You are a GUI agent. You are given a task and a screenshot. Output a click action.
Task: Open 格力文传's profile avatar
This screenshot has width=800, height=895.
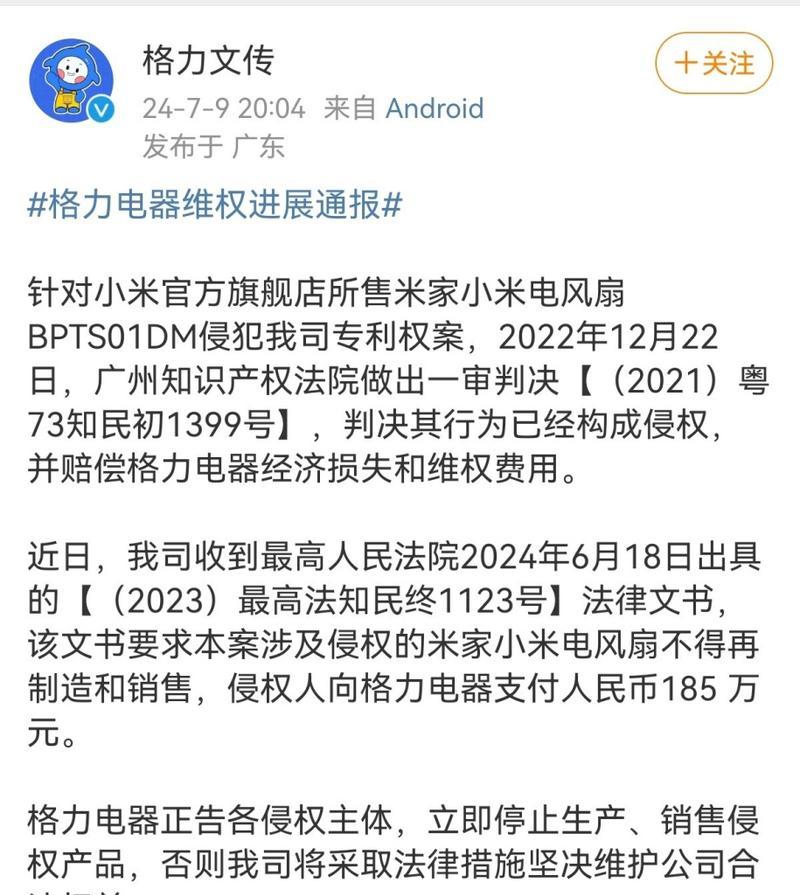[x=71, y=81]
